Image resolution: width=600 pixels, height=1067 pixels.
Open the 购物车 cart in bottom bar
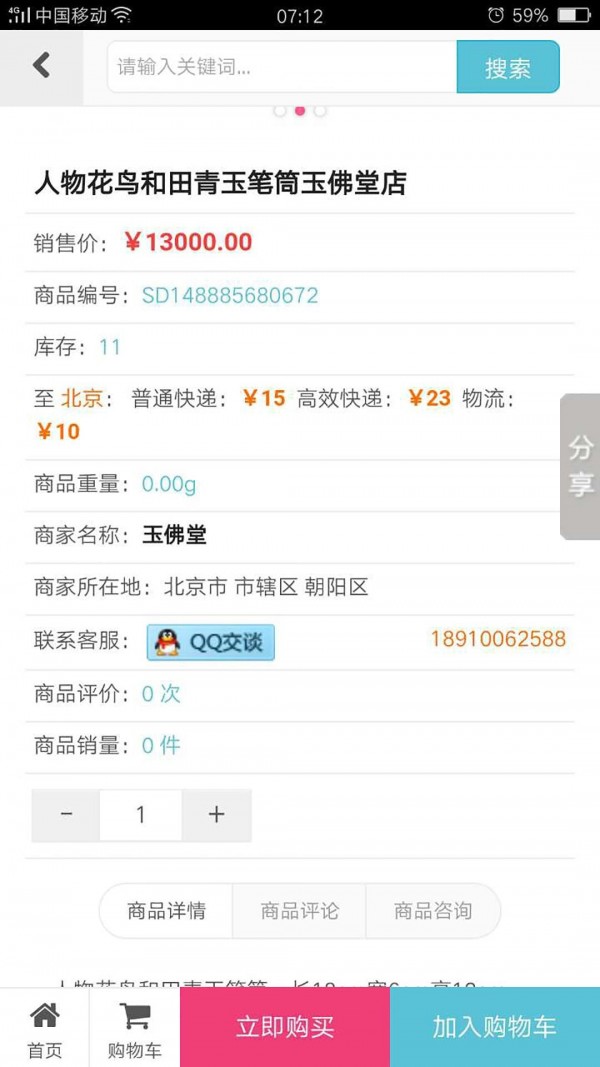135,1028
